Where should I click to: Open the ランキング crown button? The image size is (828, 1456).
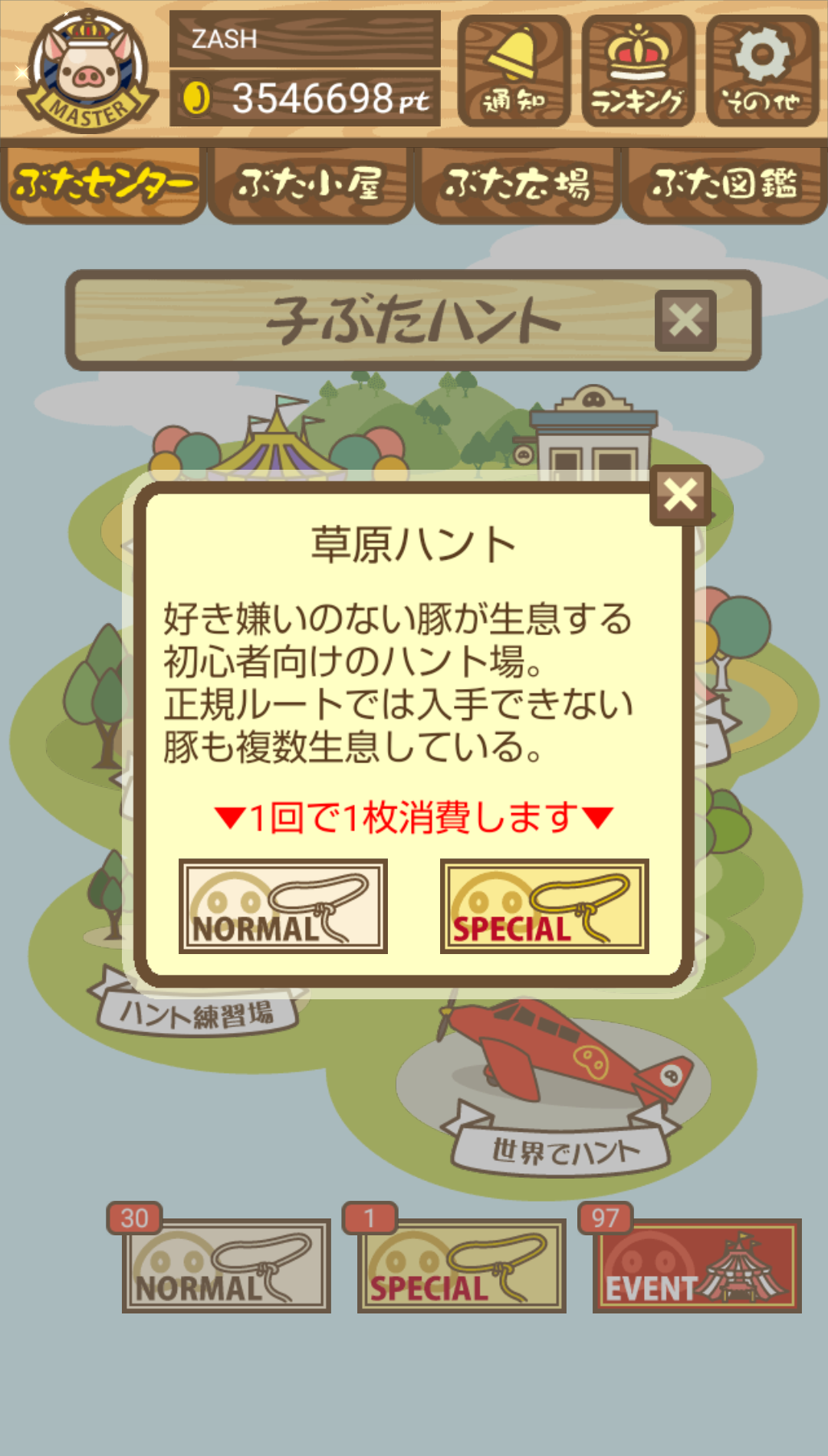[638, 71]
